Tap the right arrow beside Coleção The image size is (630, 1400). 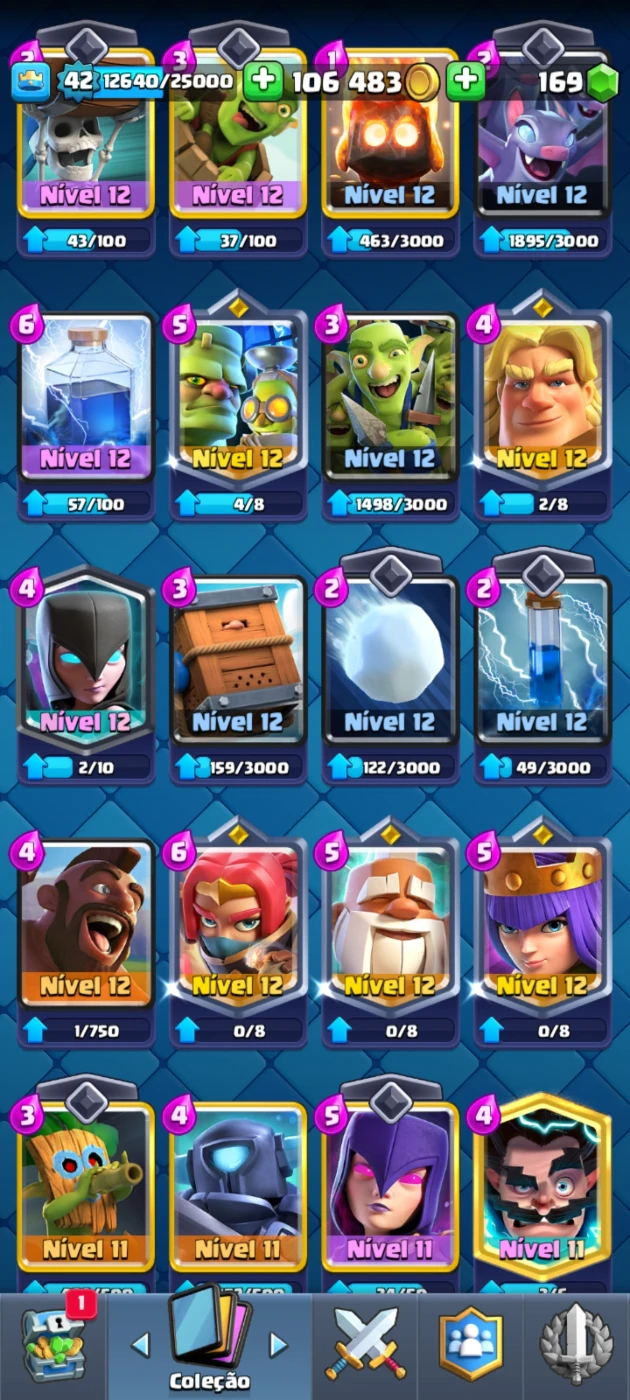point(278,1345)
